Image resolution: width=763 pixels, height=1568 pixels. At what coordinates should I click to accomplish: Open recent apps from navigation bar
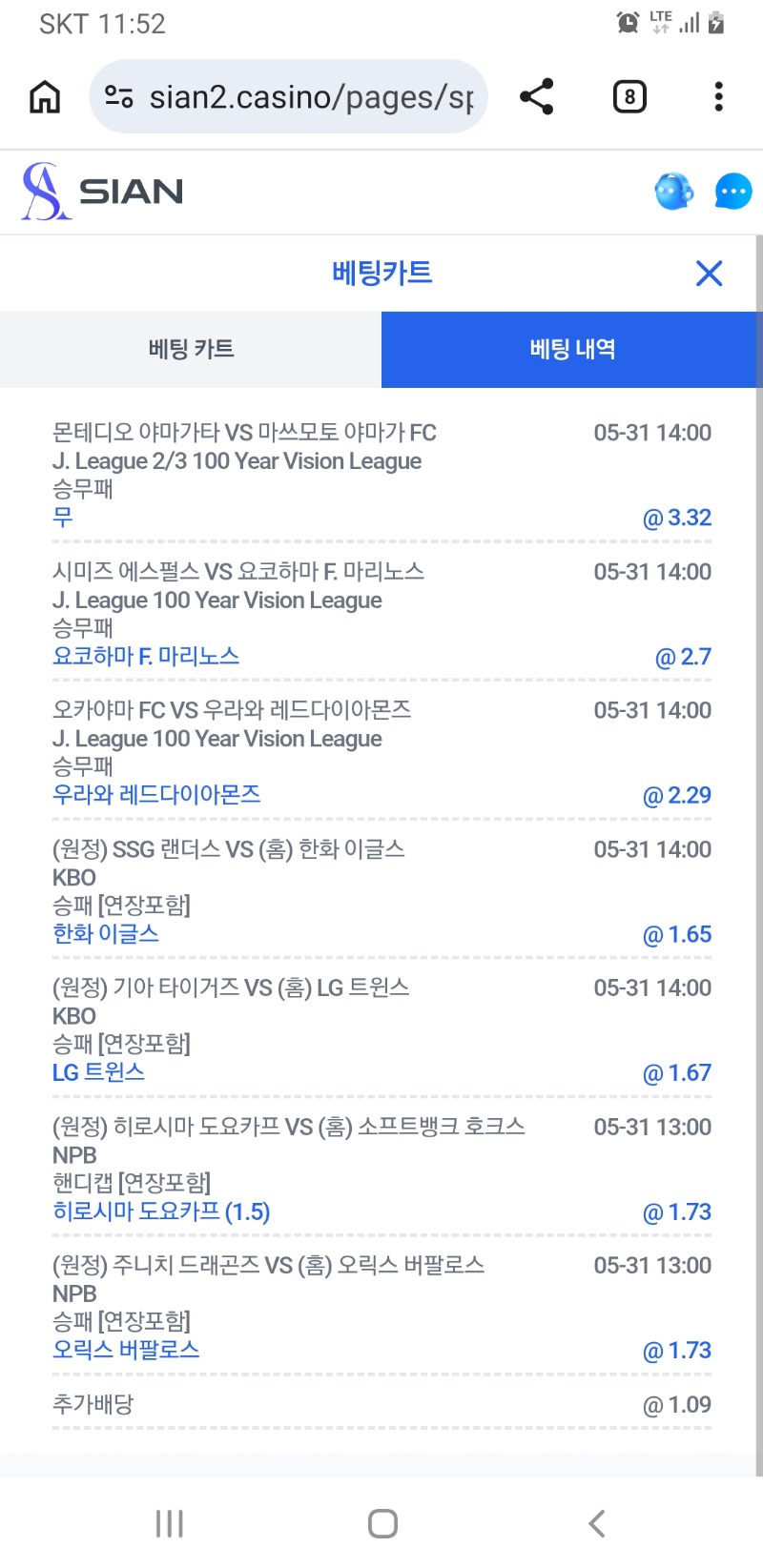(170, 1523)
